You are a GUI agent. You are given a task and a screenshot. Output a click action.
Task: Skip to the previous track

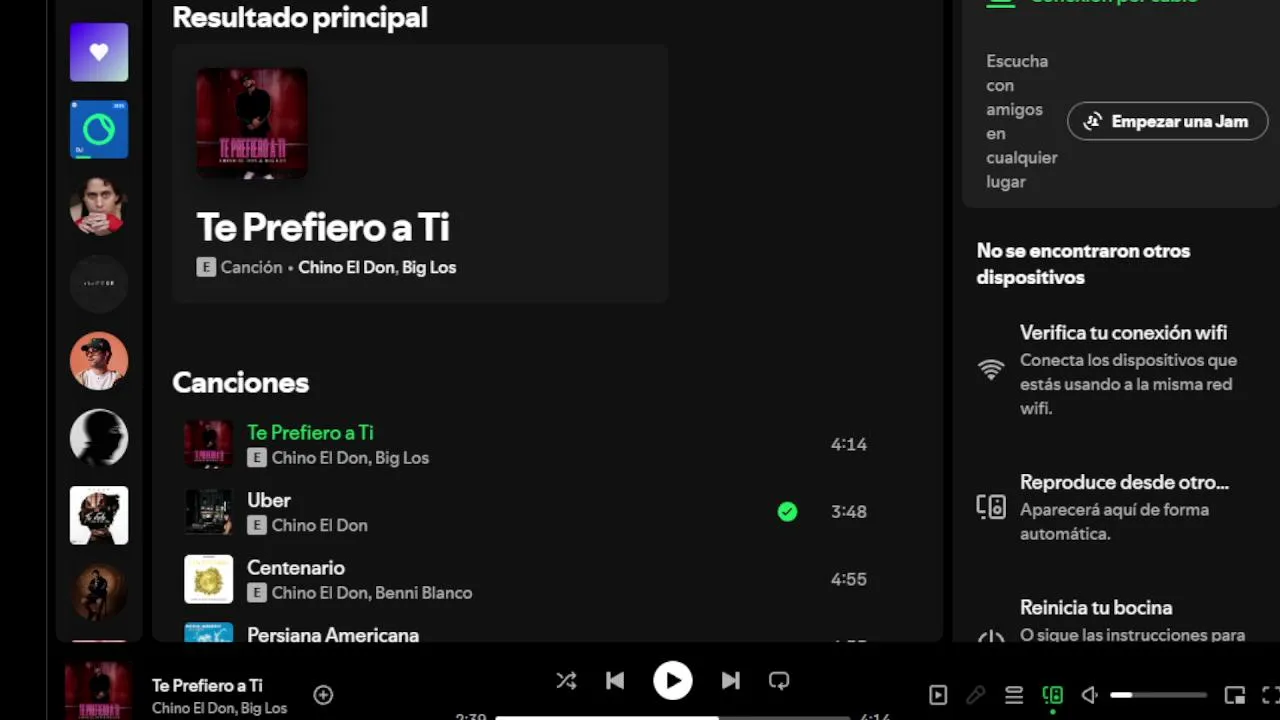[615, 681]
